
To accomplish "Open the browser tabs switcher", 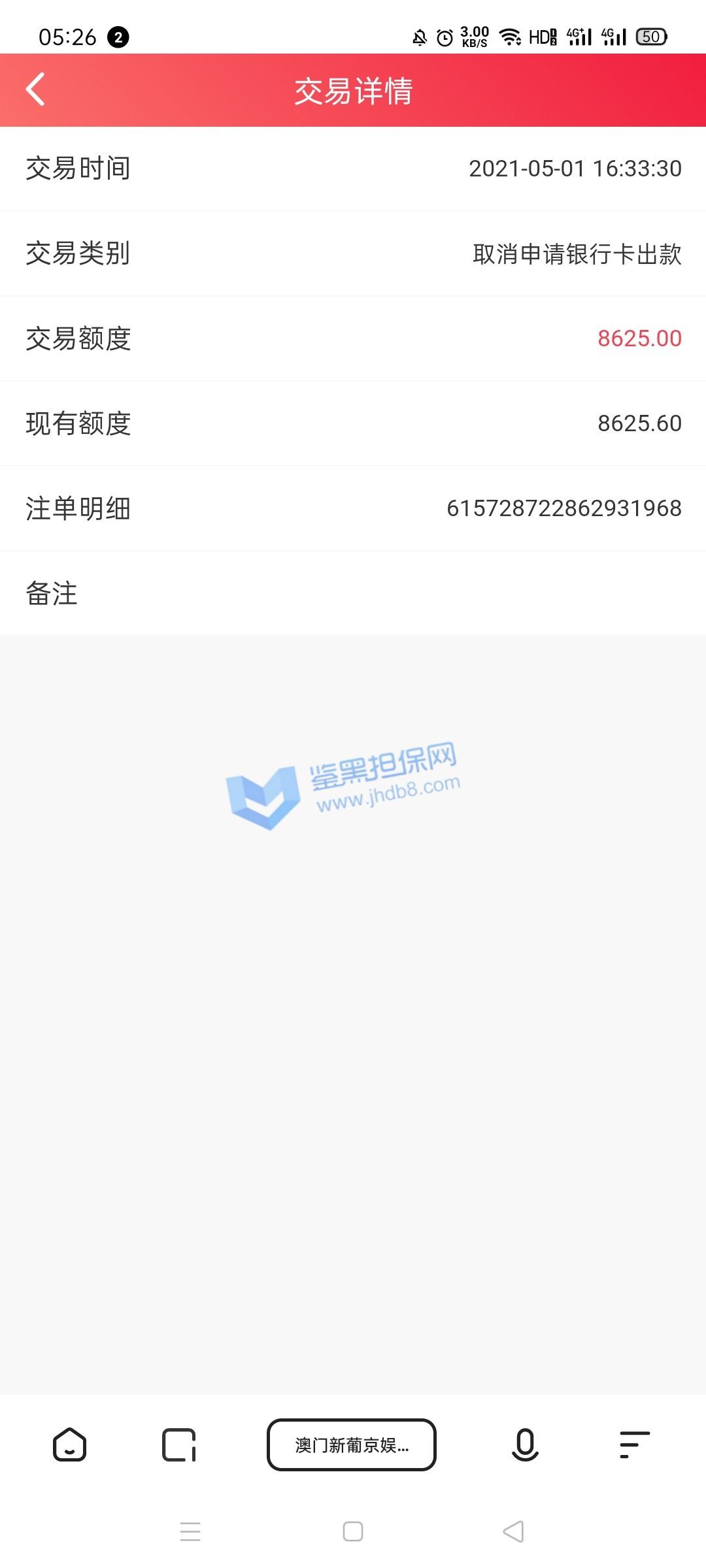I will click(x=179, y=1445).
